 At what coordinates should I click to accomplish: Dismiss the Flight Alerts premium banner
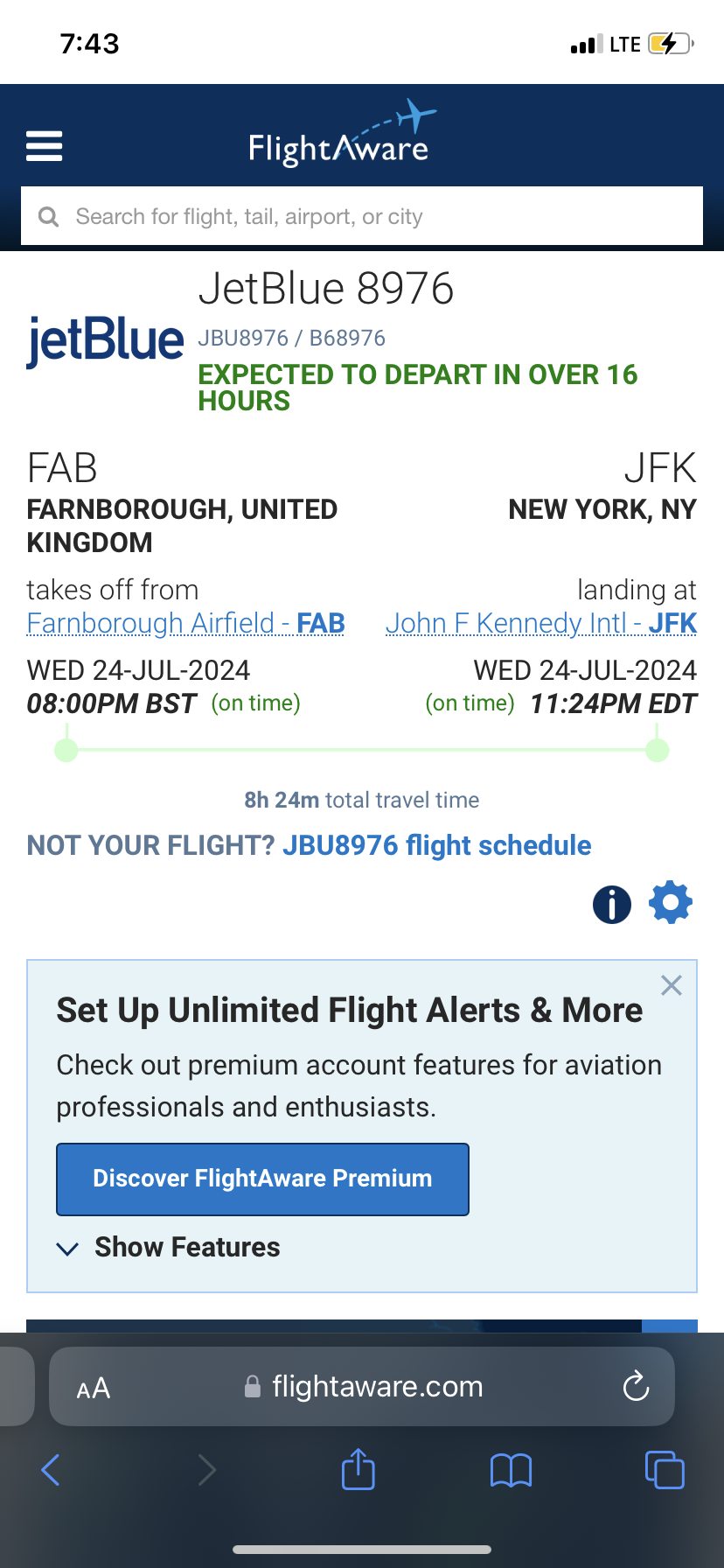(671, 986)
